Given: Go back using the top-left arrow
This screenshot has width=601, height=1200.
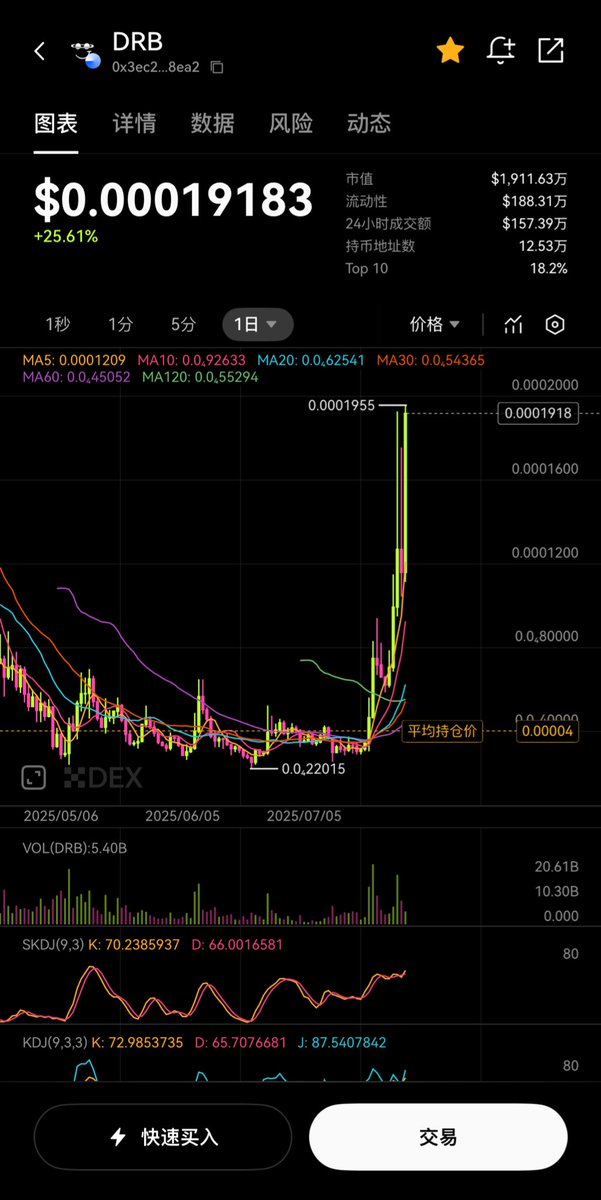Looking at the screenshot, I should coord(39,52).
